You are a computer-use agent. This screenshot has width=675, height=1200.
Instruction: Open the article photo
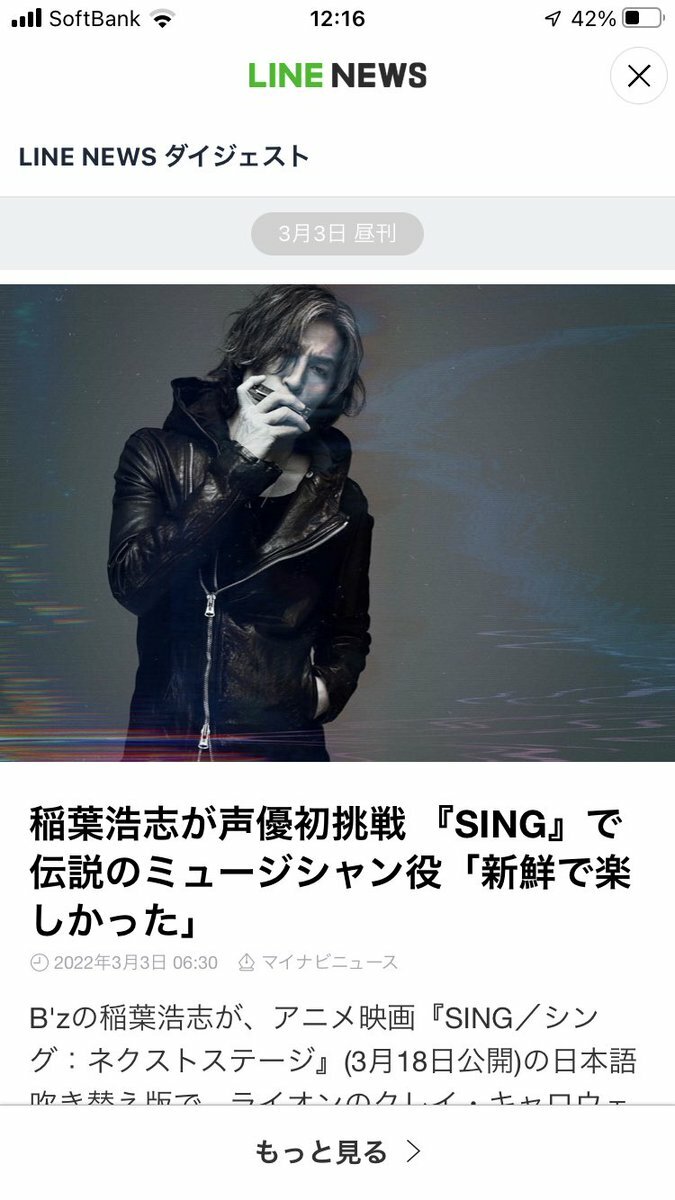(337, 522)
